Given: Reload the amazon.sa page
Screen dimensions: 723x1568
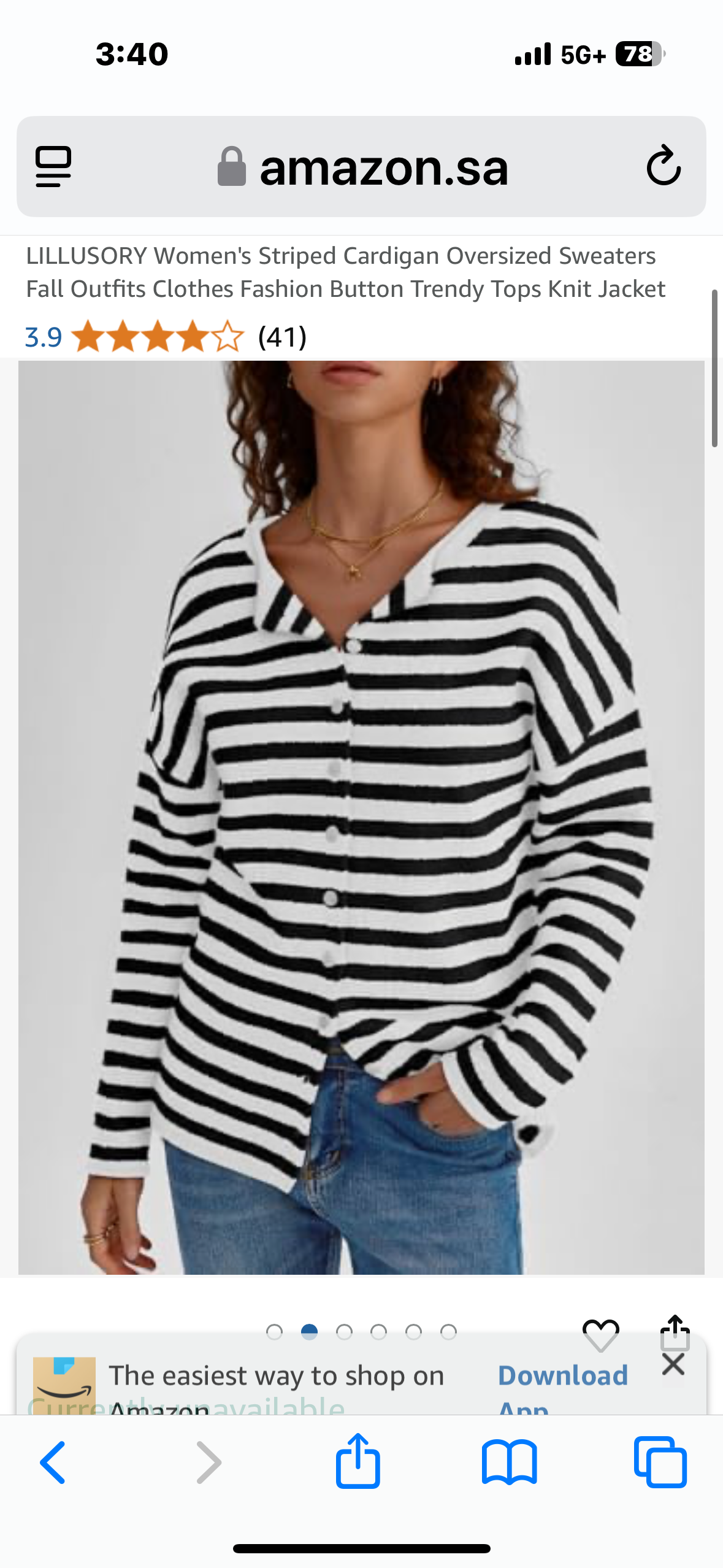Looking at the screenshot, I should point(664,166).
